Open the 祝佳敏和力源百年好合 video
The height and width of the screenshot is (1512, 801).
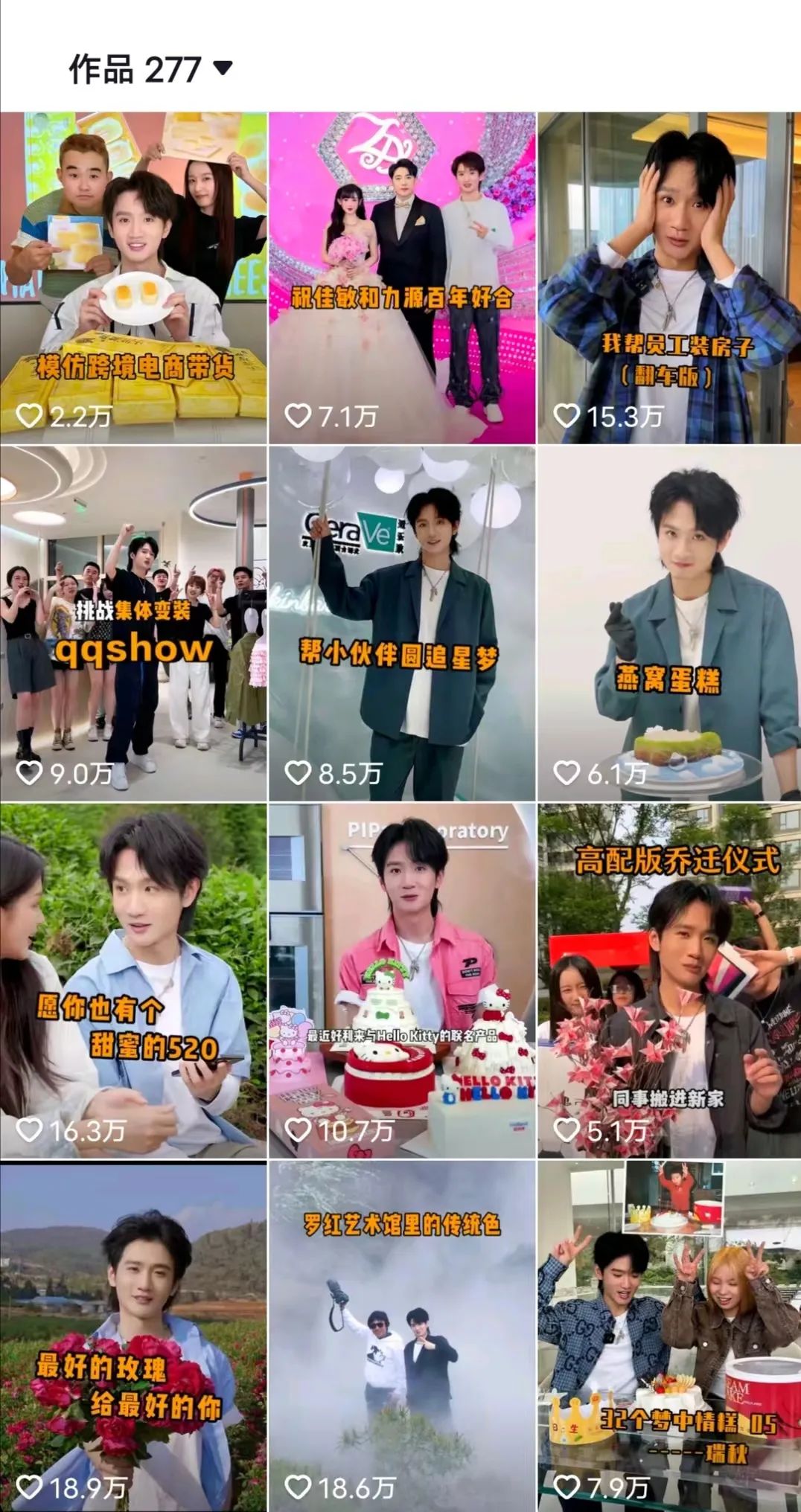click(402, 278)
